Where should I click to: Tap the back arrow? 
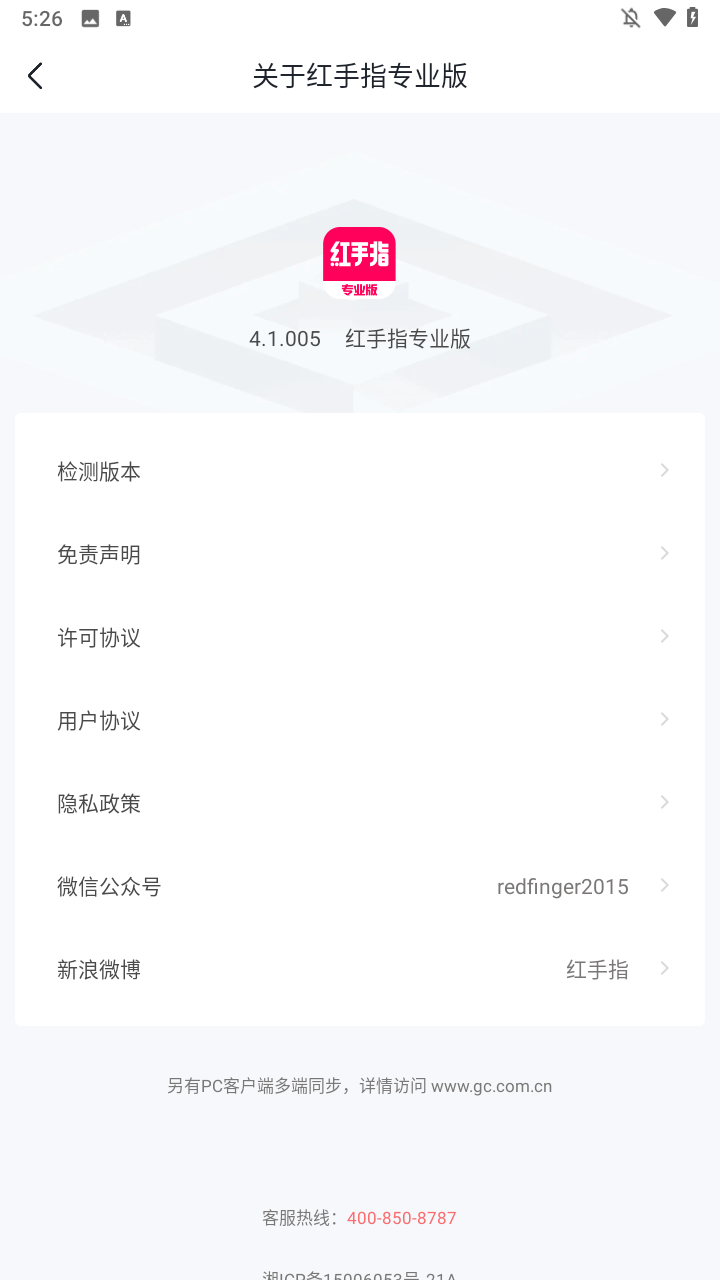(x=36, y=76)
